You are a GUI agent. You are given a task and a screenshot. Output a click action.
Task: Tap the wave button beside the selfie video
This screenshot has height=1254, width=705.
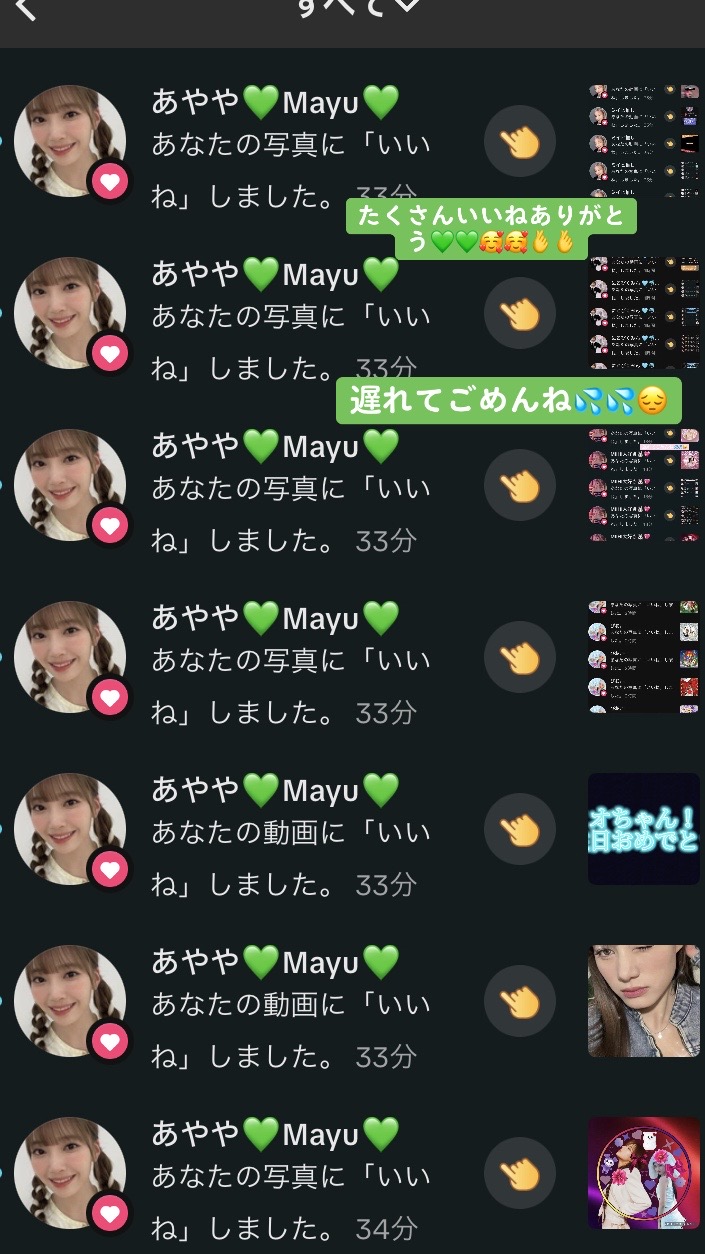click(x=519, y=1001)
